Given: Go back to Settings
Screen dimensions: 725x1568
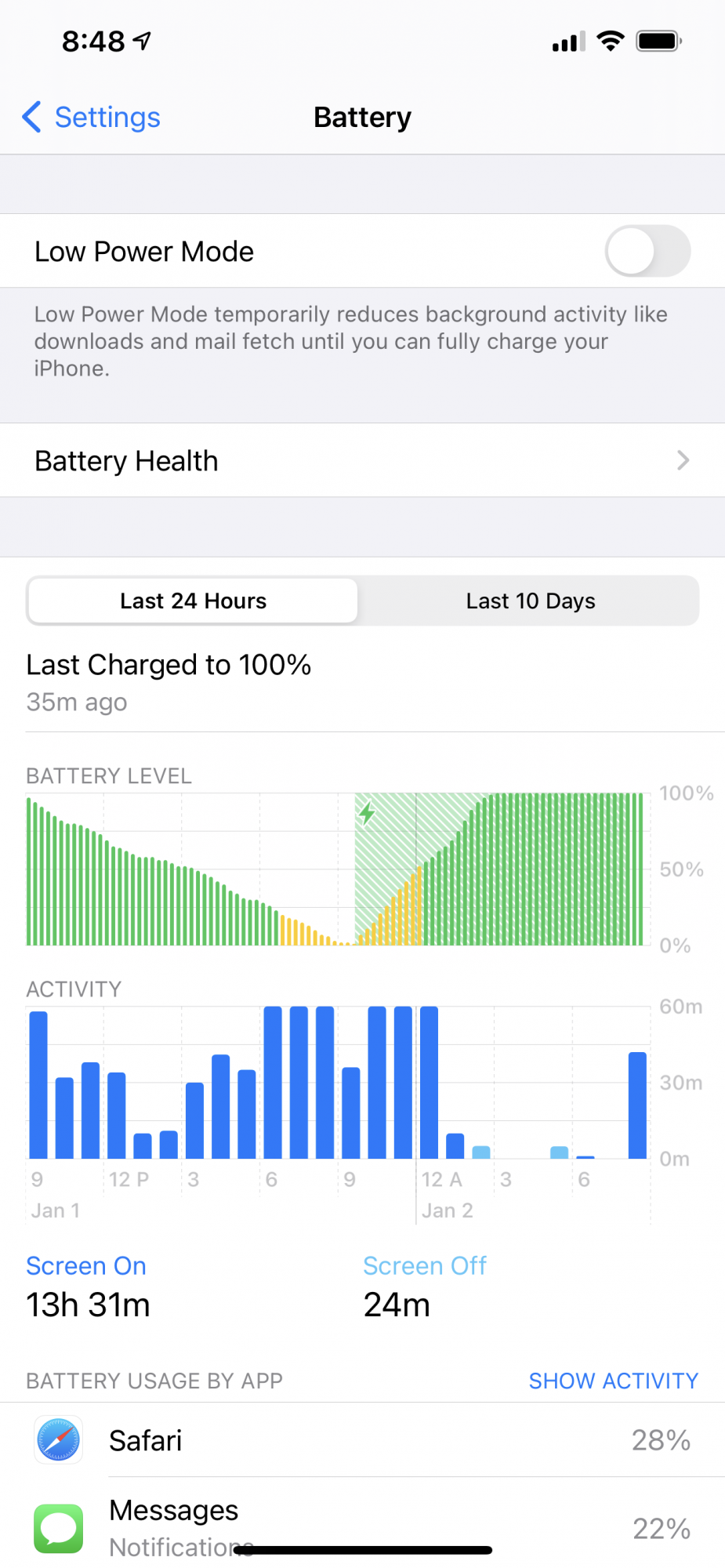Looking at the screenshot, I should click(92, 118).
